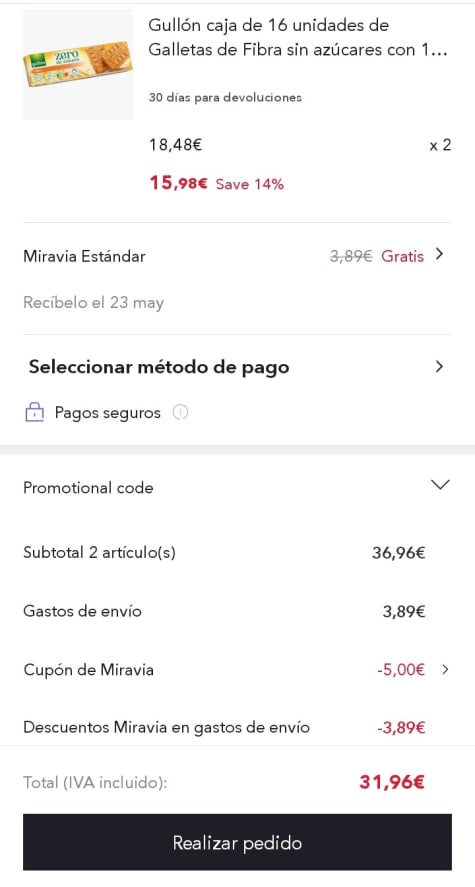This screenshot has width=475, height=887.
Task: Tap Realizar pedido to place order
Action: tap(237, 842)
